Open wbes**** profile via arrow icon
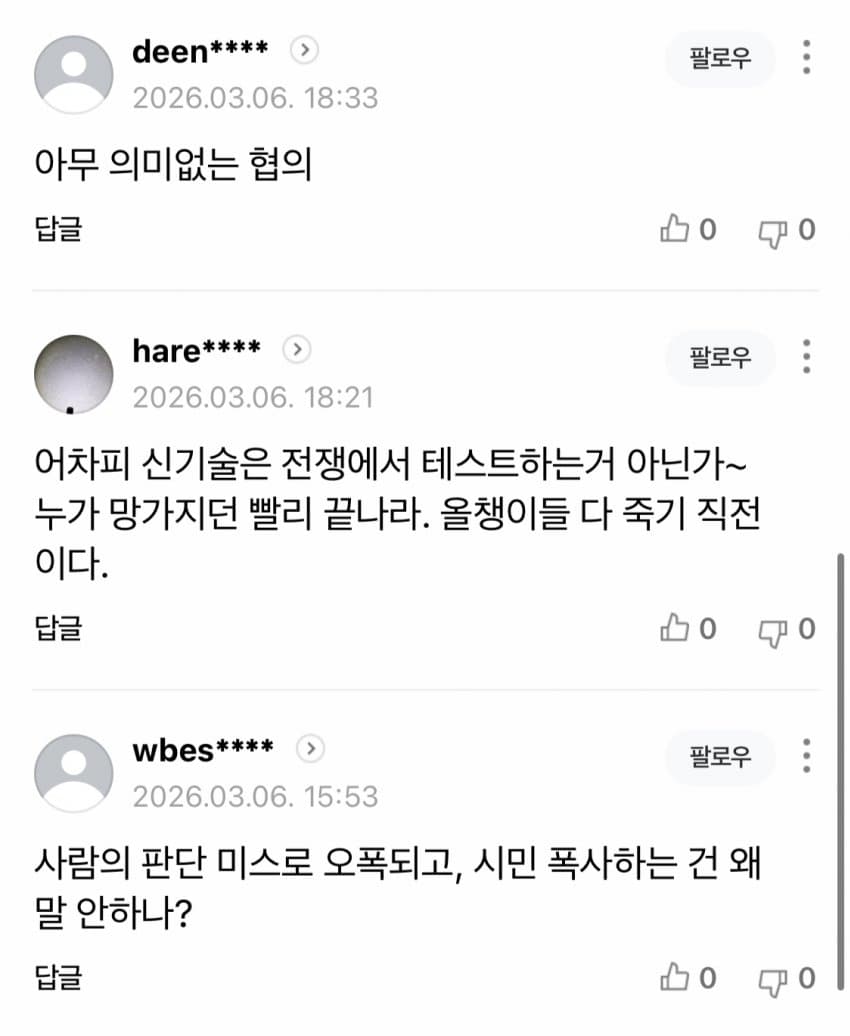The height and width of the screenshot is (1036, 850). 311,749
